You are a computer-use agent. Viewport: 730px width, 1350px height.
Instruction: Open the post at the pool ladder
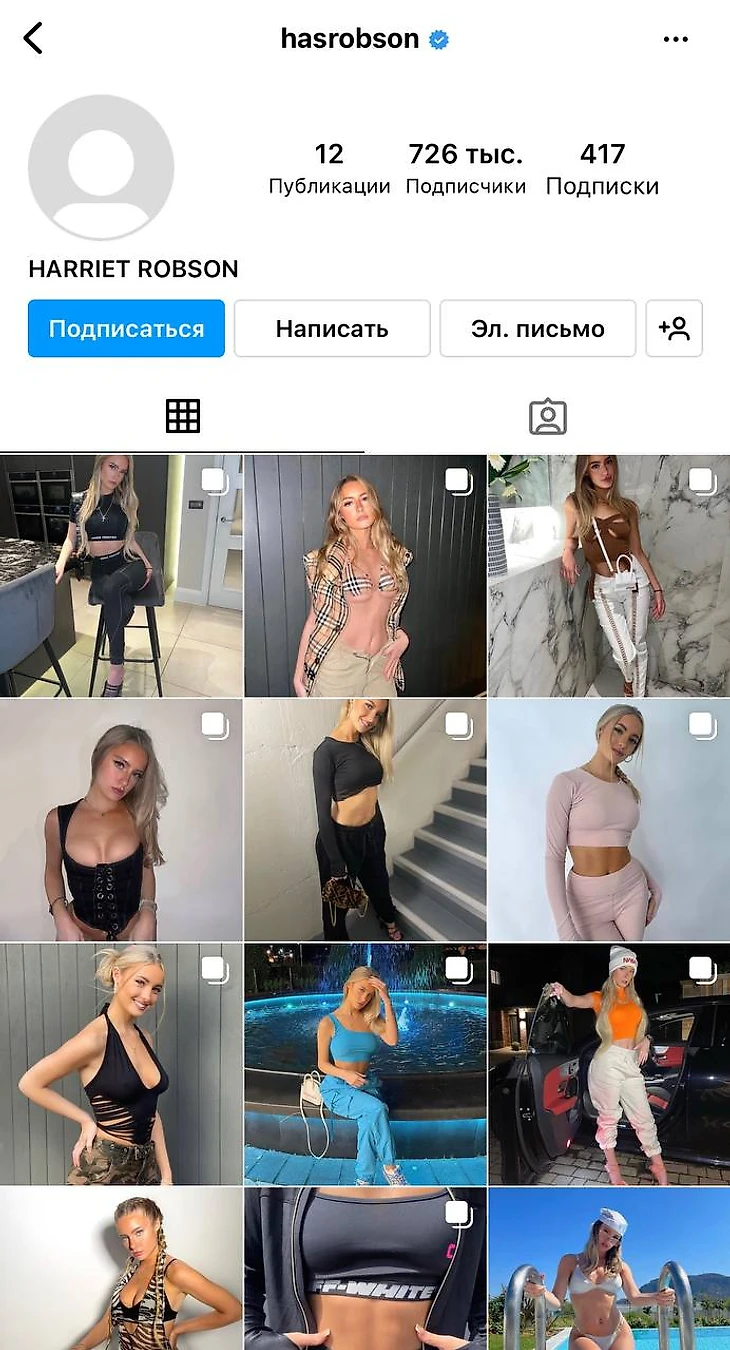(x=608, y=1270)
